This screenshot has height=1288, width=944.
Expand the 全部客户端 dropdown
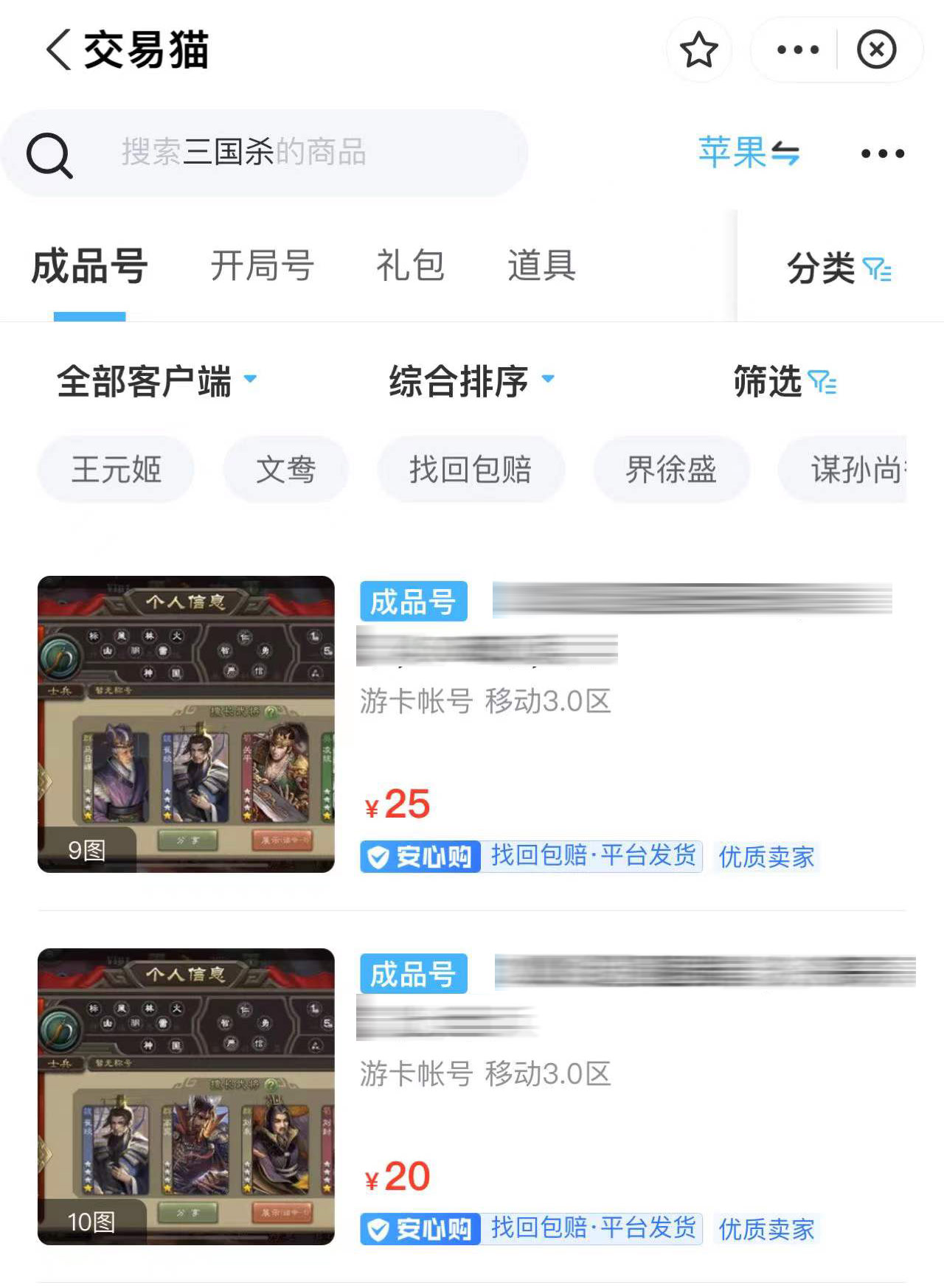(x=156, y=381)
